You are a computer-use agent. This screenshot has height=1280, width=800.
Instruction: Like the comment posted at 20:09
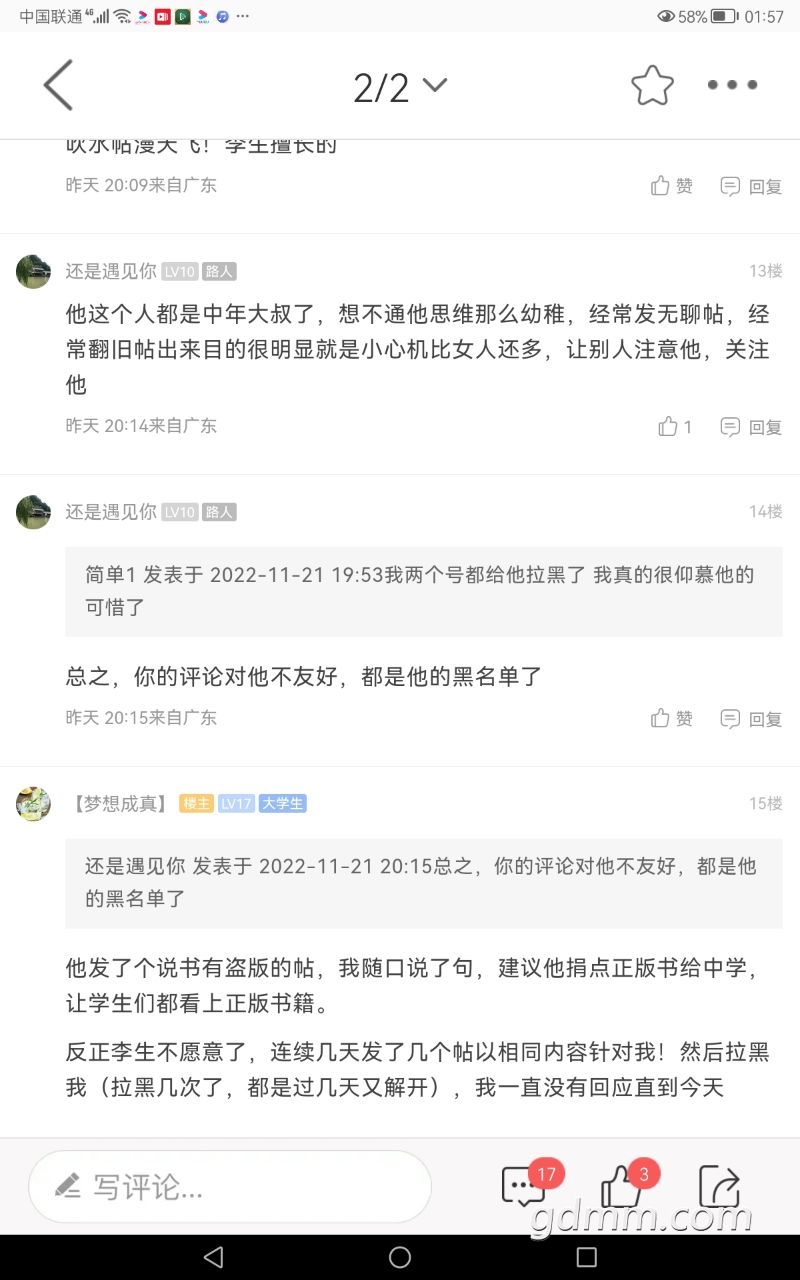[x=671, y=186]
